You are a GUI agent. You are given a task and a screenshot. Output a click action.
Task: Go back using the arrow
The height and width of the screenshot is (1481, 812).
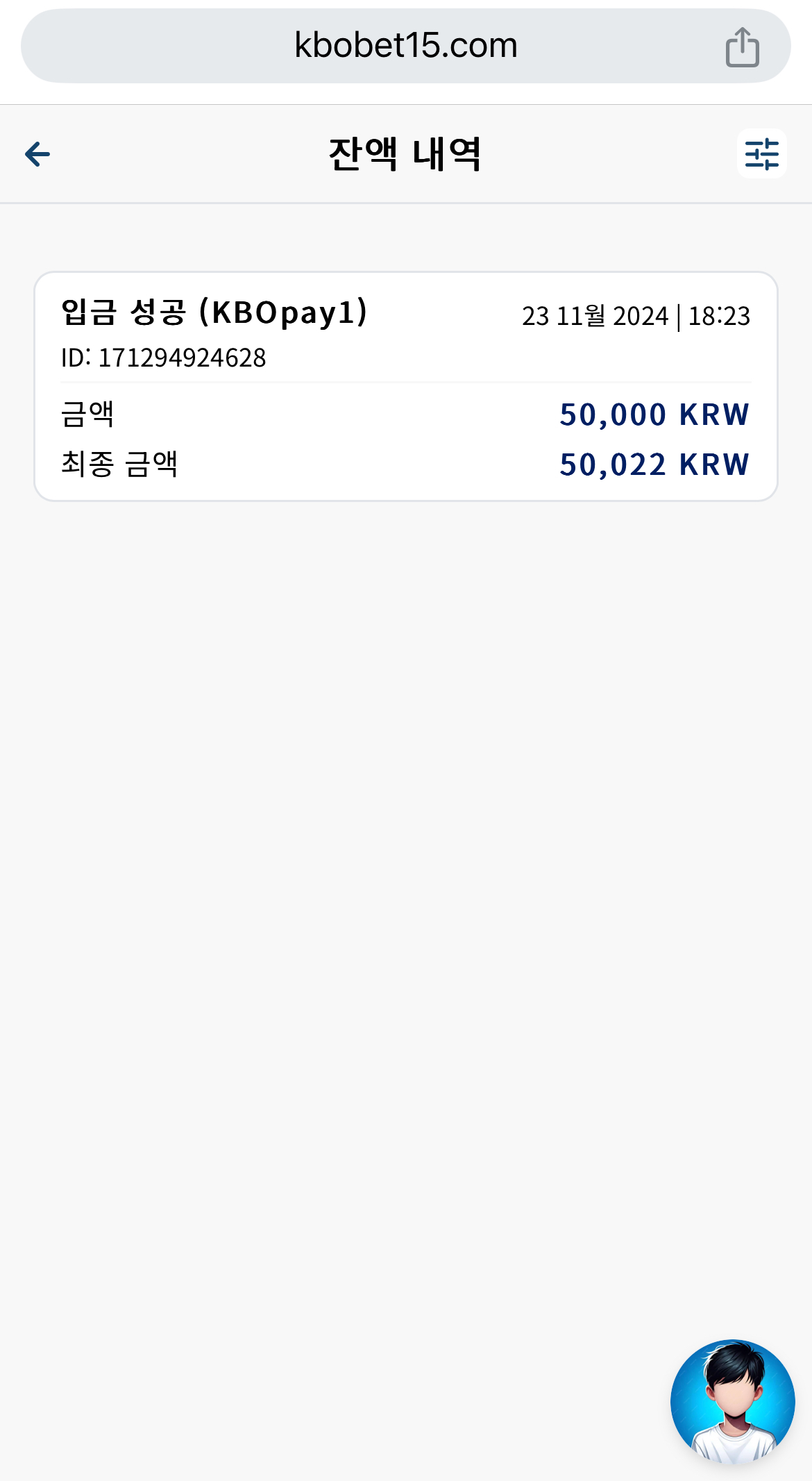pos(37,154)
